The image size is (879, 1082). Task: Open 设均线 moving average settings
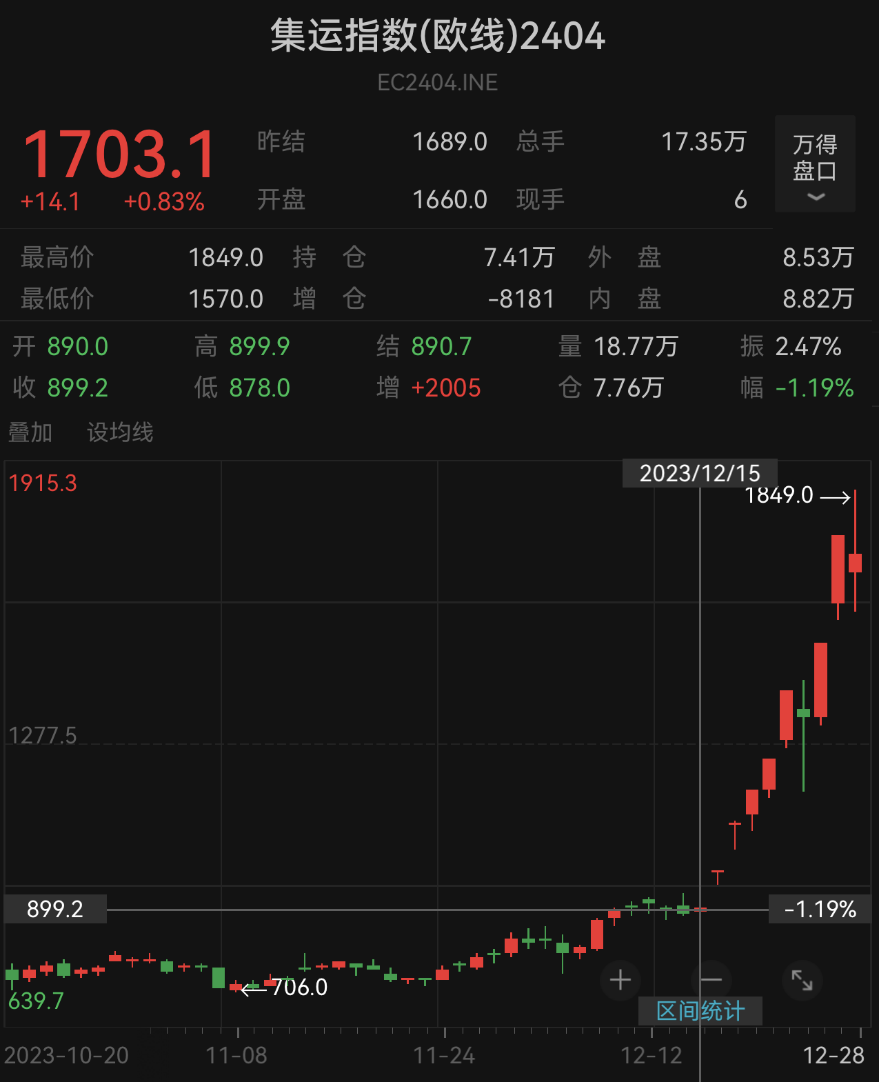click(120, 433)
